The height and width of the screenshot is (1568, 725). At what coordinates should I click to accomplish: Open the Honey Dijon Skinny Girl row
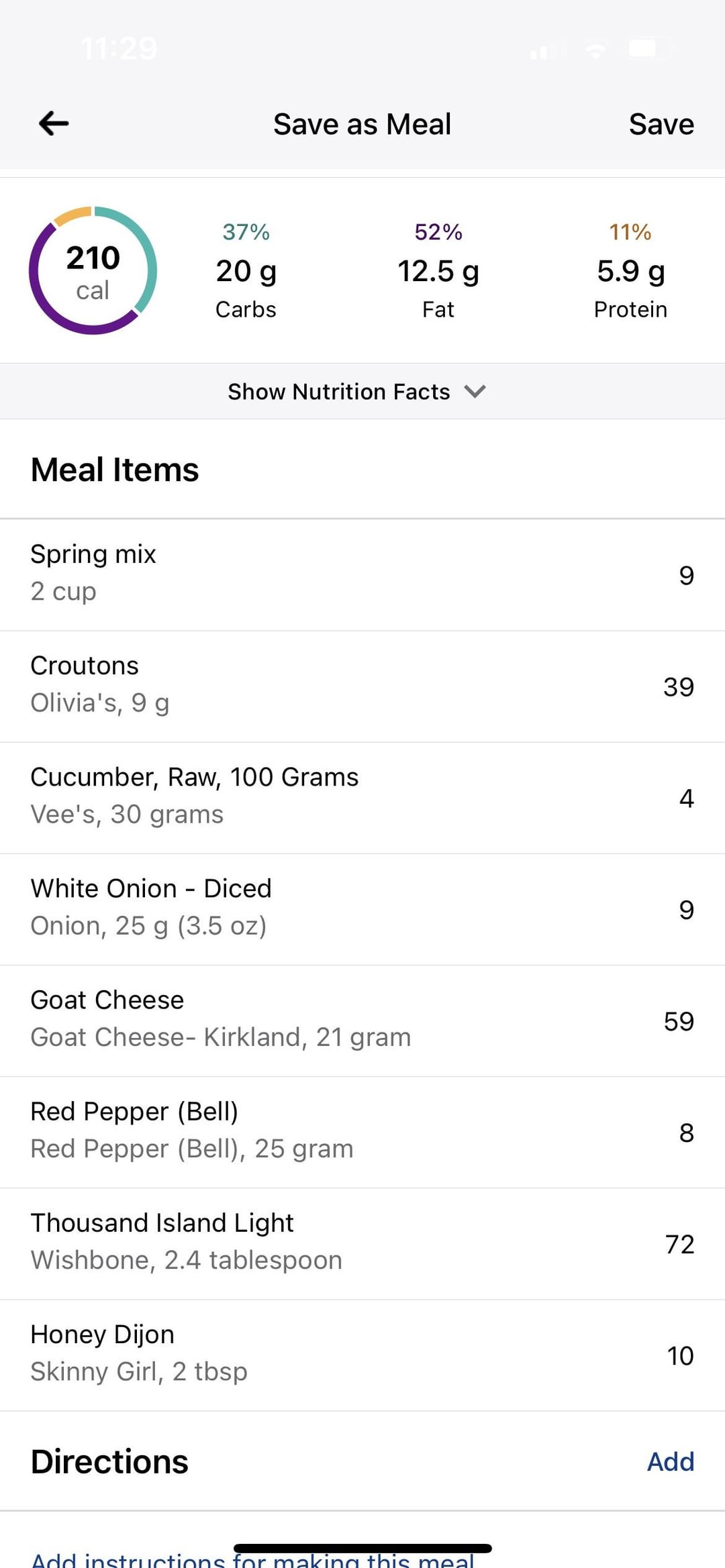[362, 1355]
